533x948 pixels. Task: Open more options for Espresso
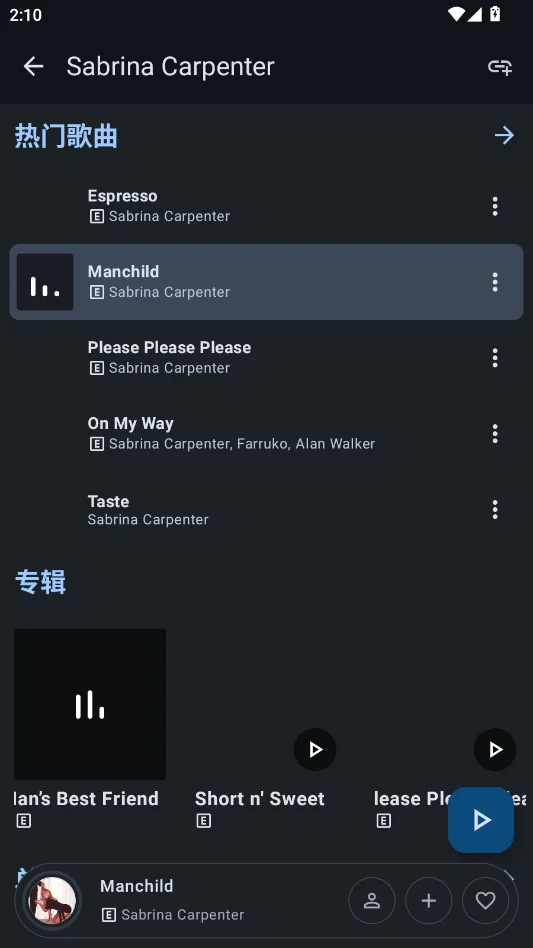(x=495, y=206)
